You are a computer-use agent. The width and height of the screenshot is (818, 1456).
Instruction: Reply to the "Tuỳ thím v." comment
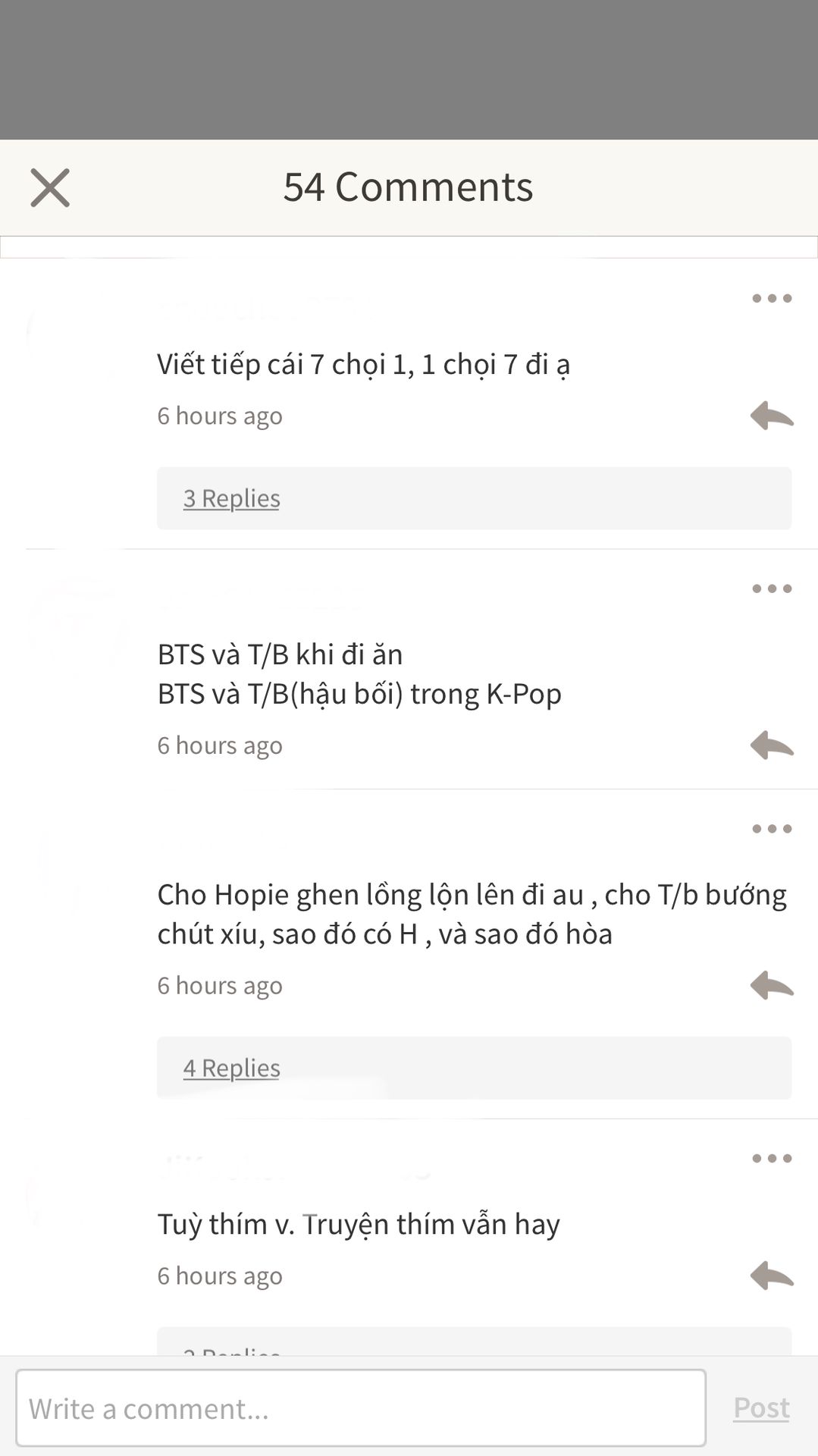point(771,1276)
